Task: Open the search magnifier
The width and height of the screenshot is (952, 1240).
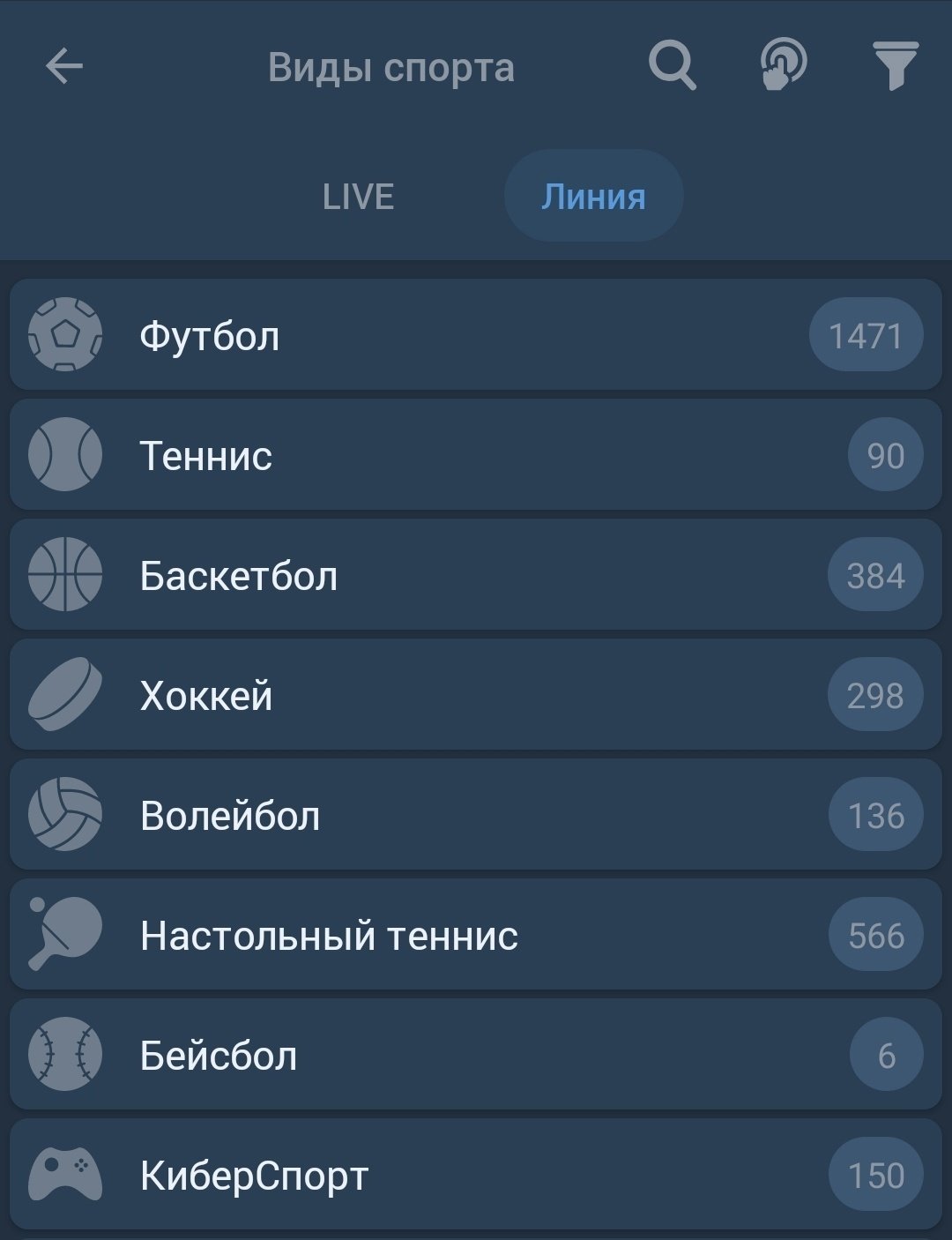Action: point(673,66)
